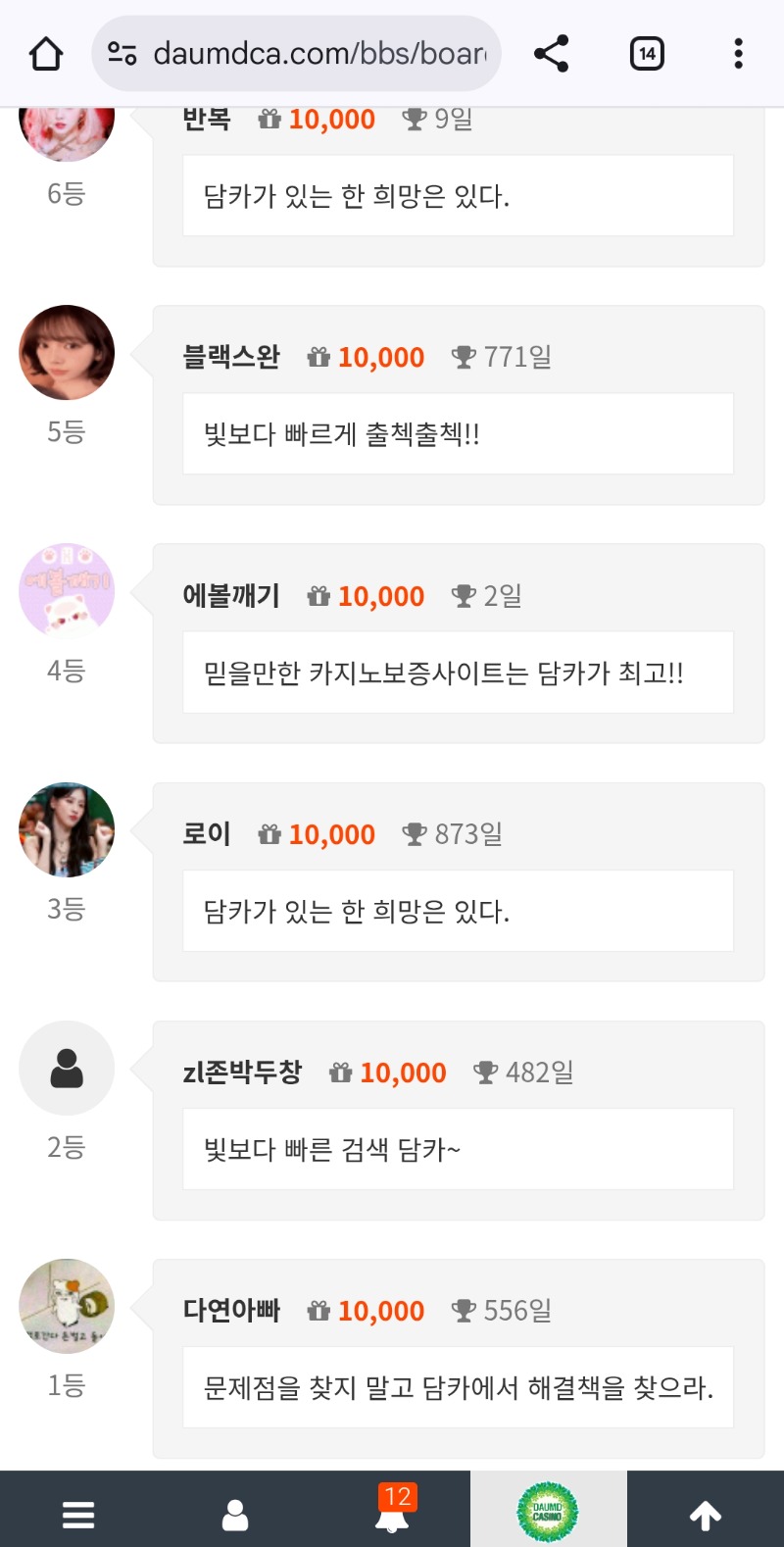This screenshot has width=784, height=1547.
Task: Open the user profile in bottom bar
Action: pos(235,1515)
